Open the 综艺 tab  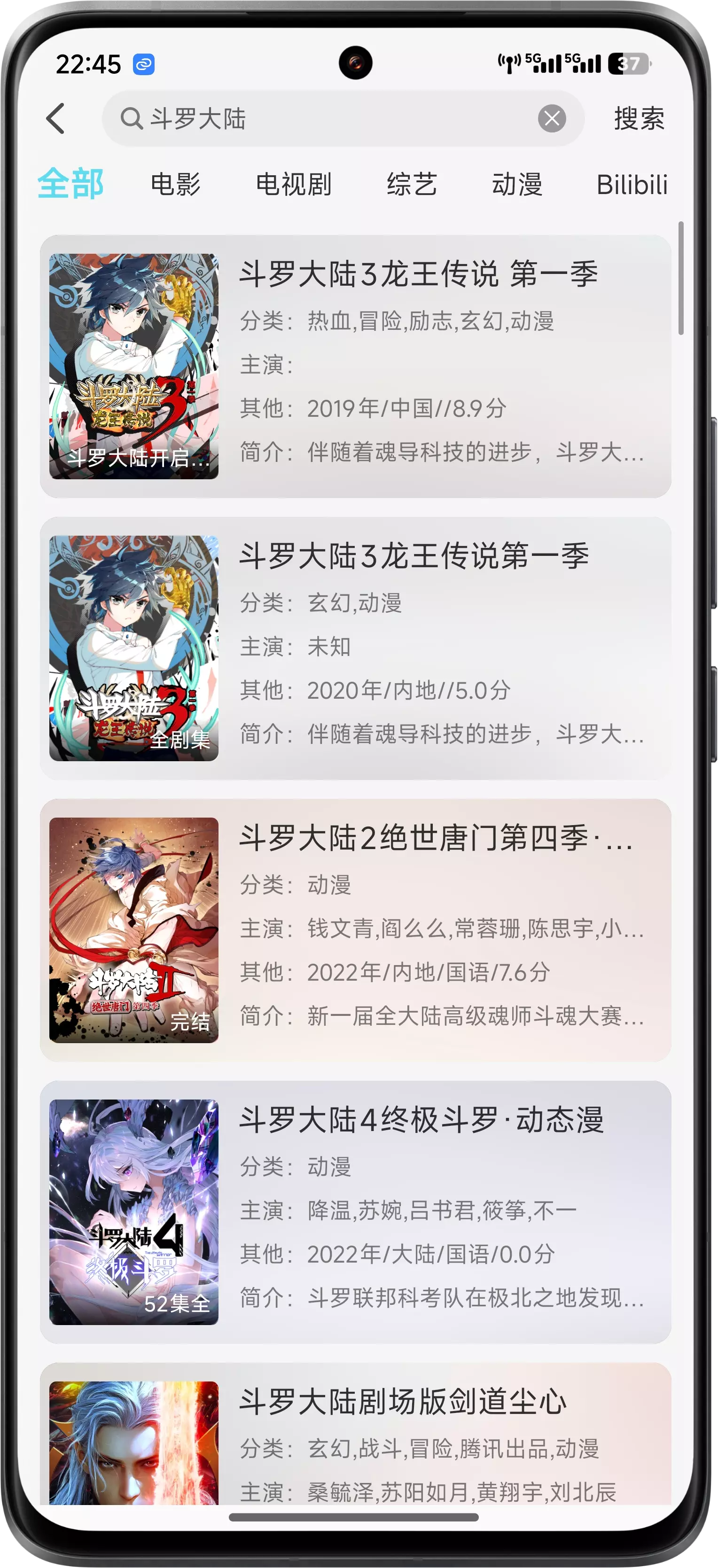(411, 186)
